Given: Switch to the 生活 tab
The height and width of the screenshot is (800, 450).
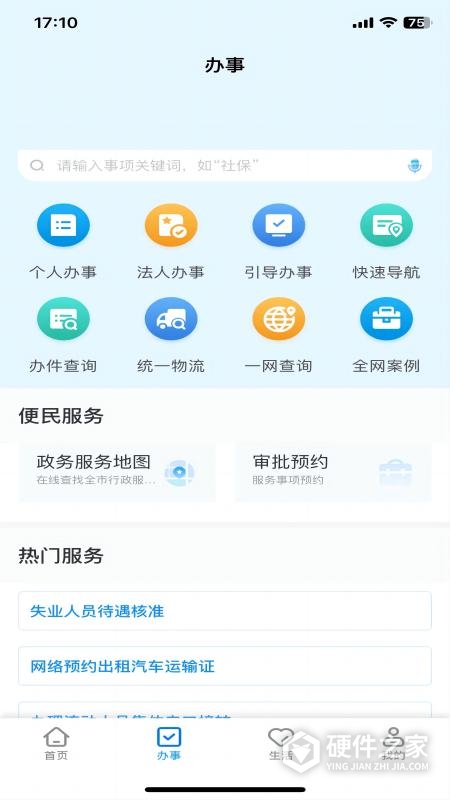Looking at the screenshot, I should [281, 744].
